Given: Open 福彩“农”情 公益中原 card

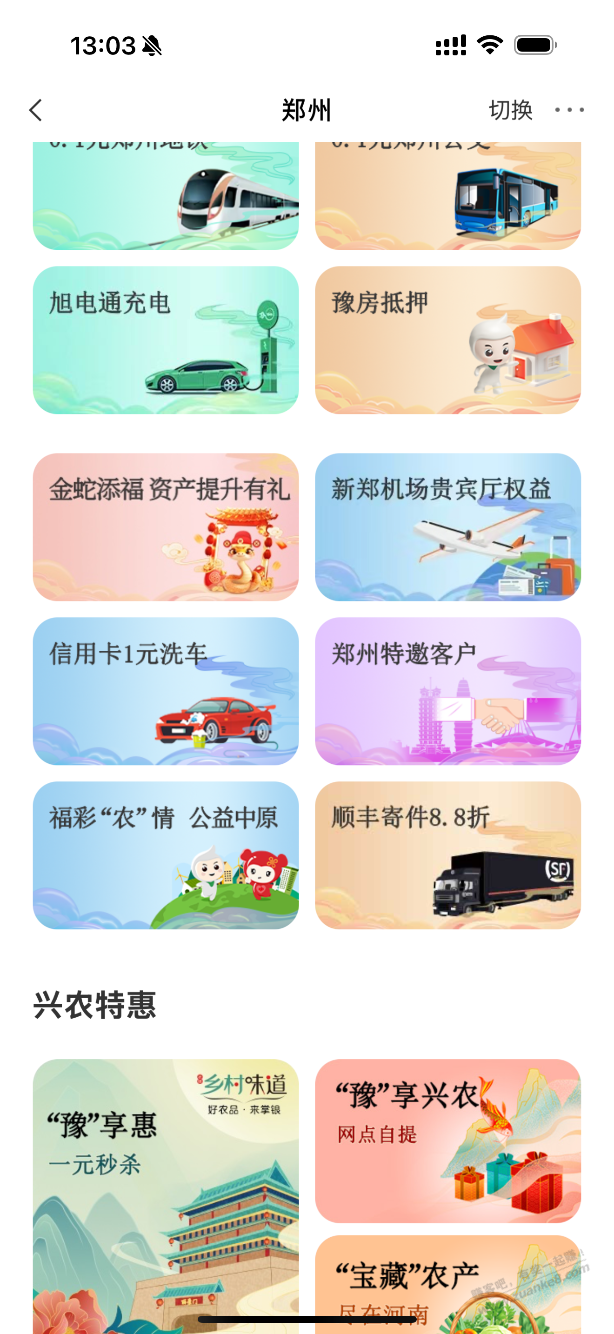Looking at the screenshot, I should coord(166,855).
